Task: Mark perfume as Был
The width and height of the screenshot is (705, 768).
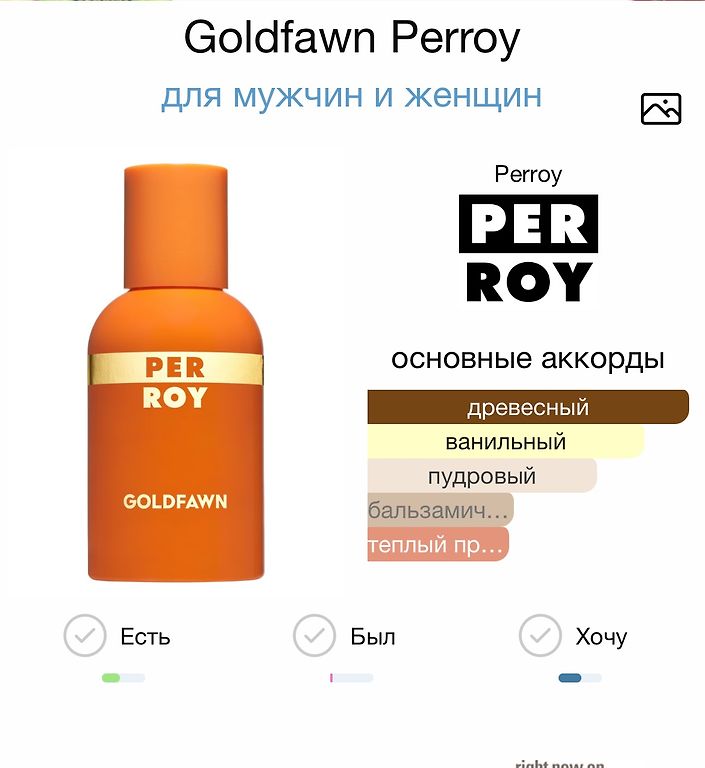Action: point(314,636)
